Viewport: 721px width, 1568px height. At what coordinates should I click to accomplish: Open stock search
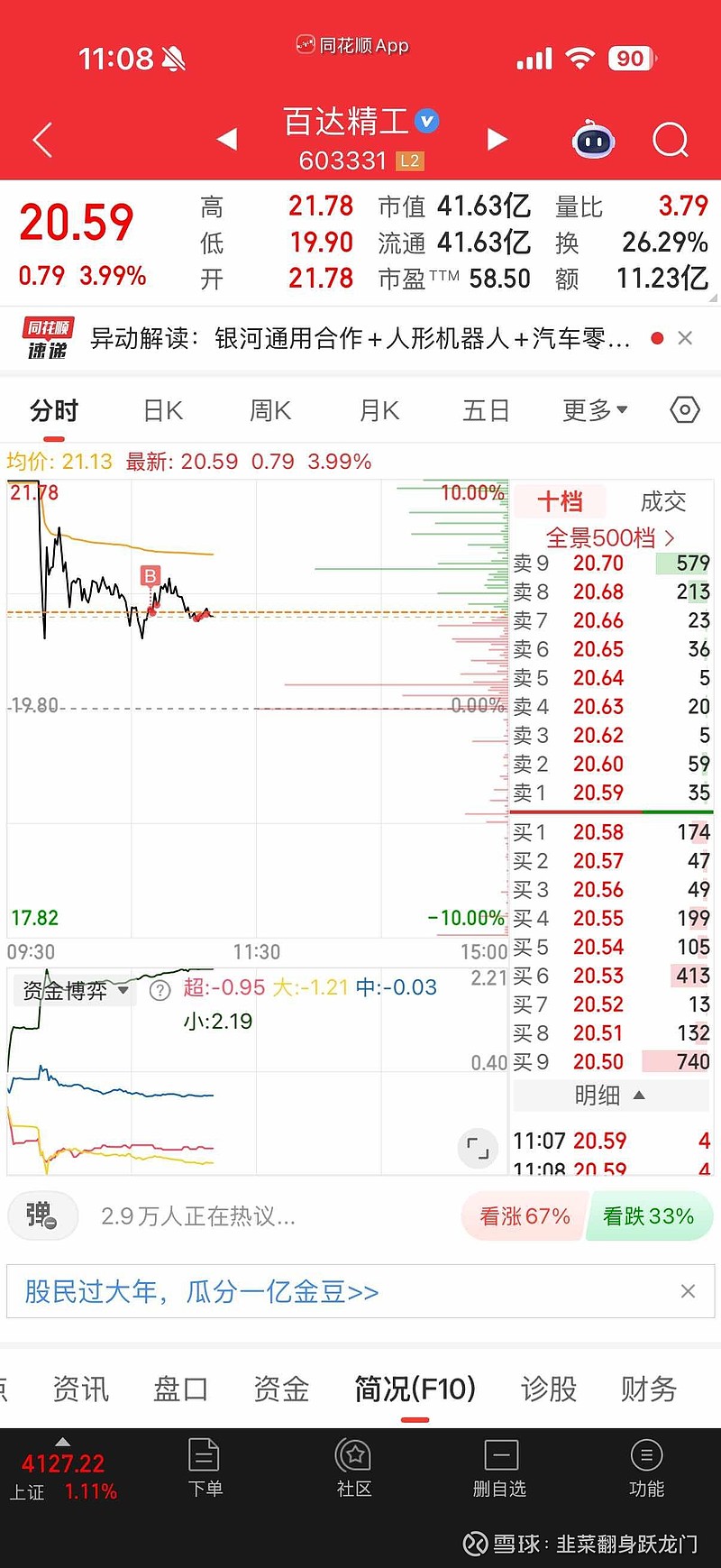(x=670, y=140)
